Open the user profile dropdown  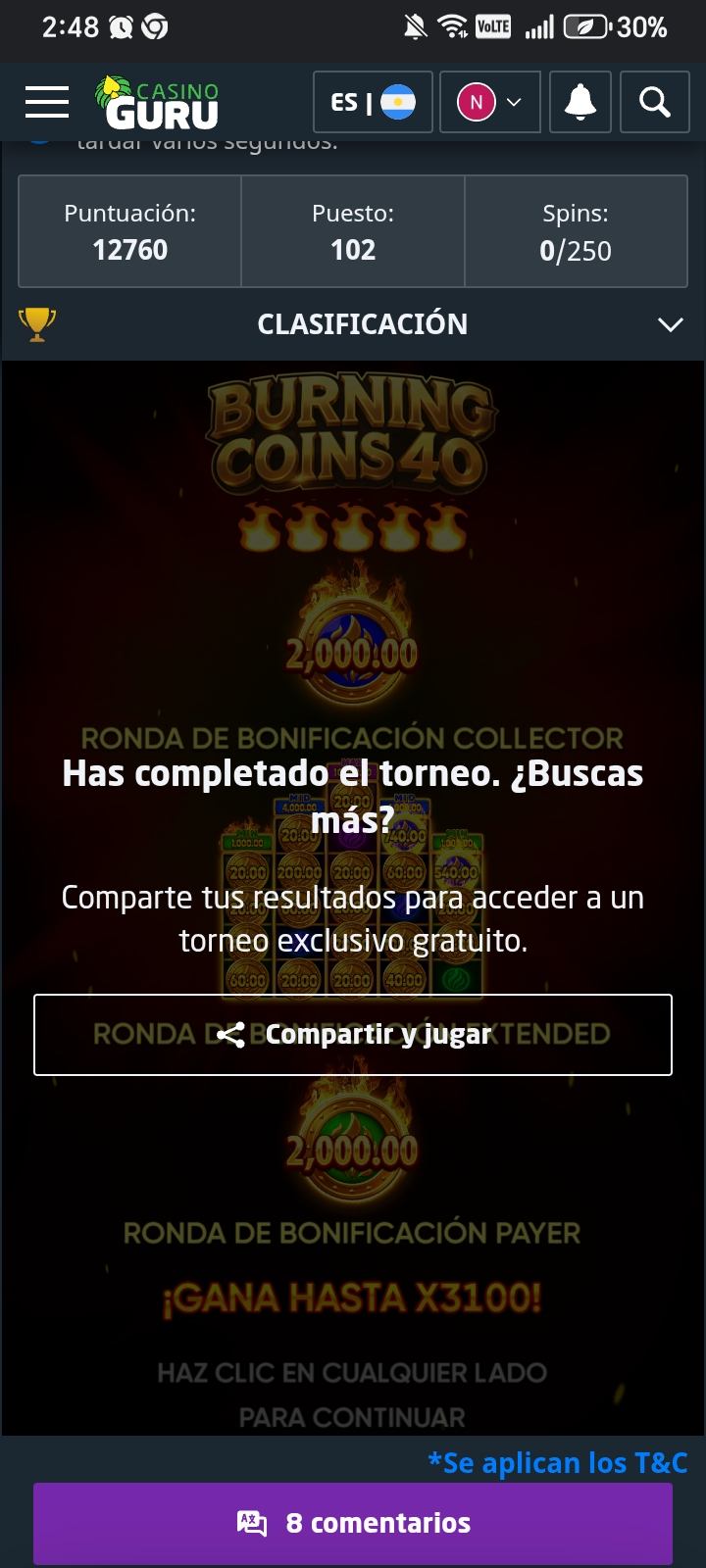click(489, 102)
